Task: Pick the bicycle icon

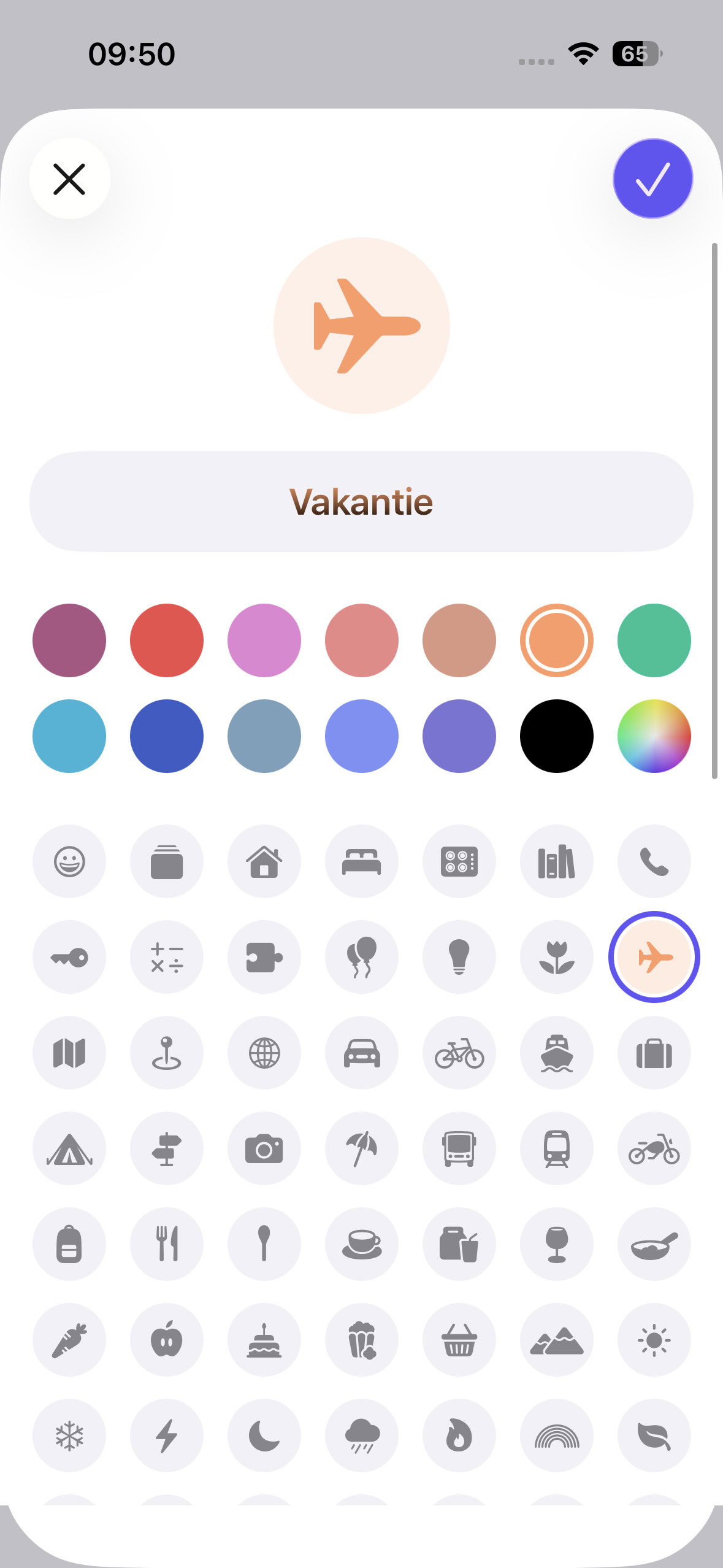Action: pyautogui.click(x=459, y=1053)
